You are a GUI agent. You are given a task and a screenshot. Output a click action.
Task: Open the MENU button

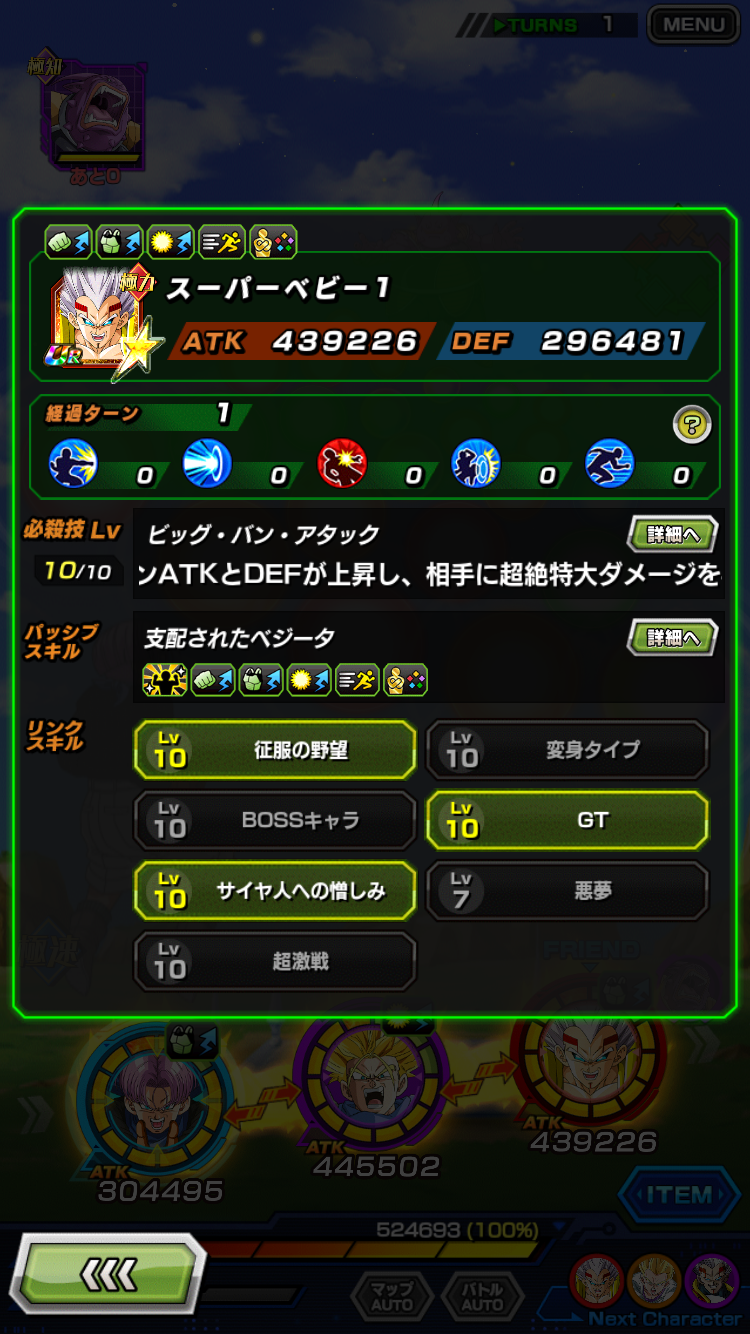tap(693, 24)
